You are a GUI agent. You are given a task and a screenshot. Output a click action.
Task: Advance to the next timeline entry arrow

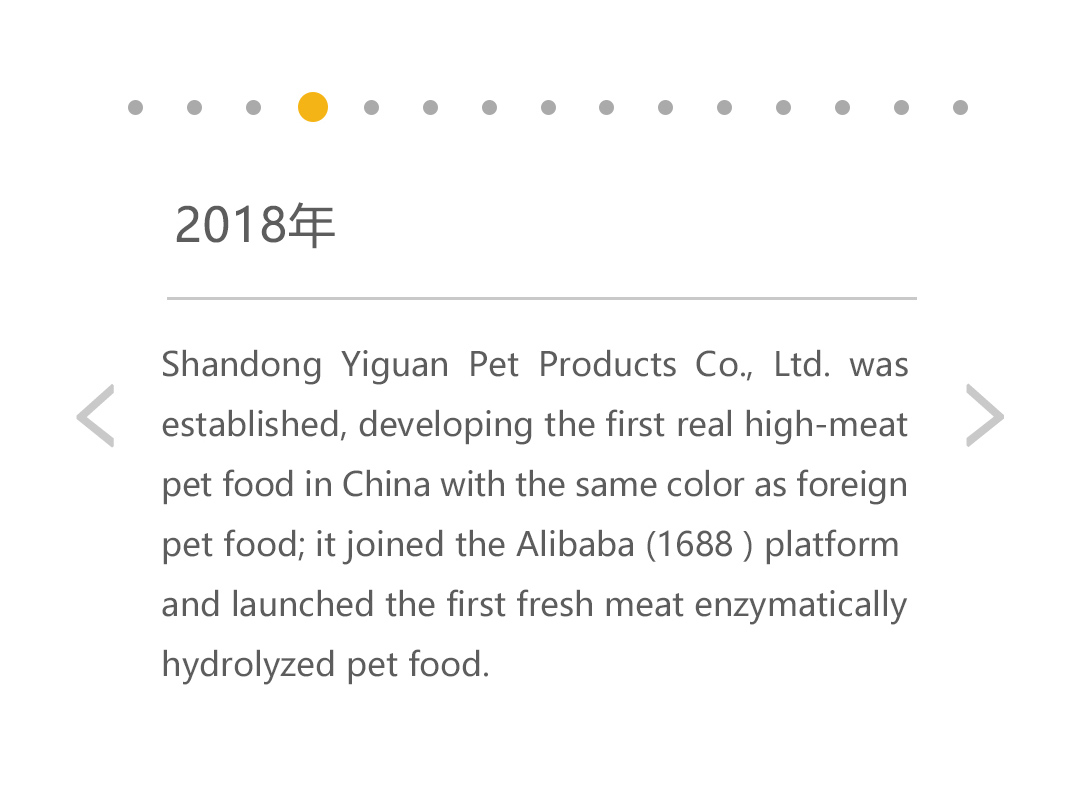tap(984, 415)
